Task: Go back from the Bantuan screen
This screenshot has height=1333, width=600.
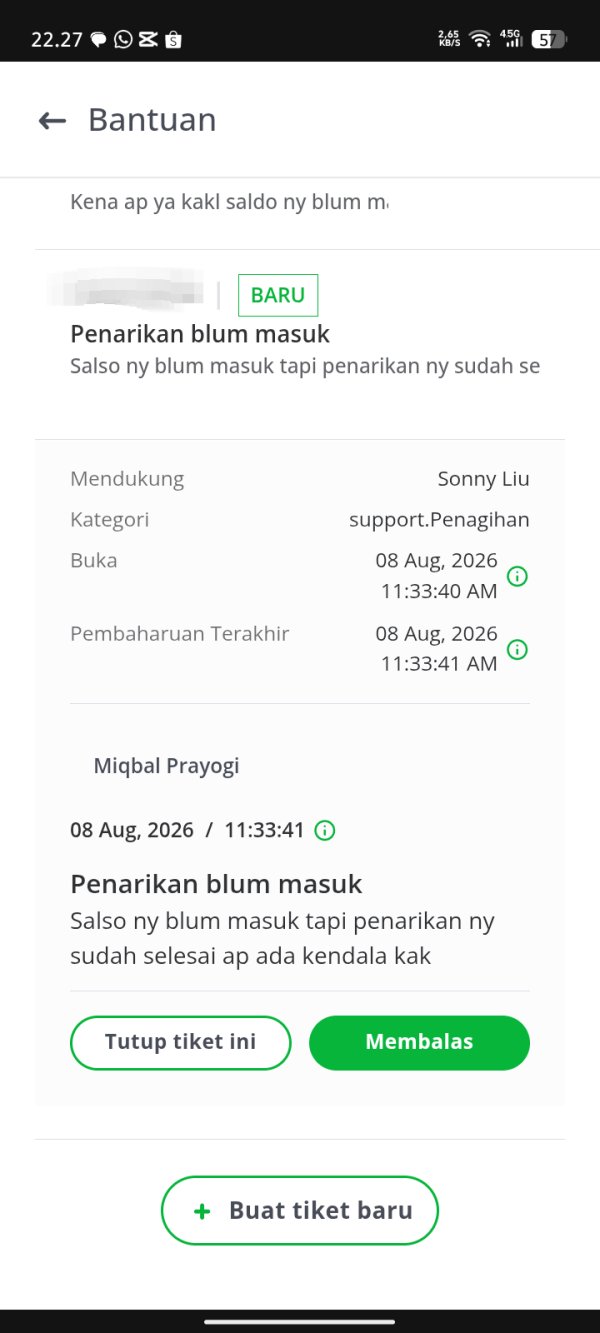Action: tap(52, 121)
